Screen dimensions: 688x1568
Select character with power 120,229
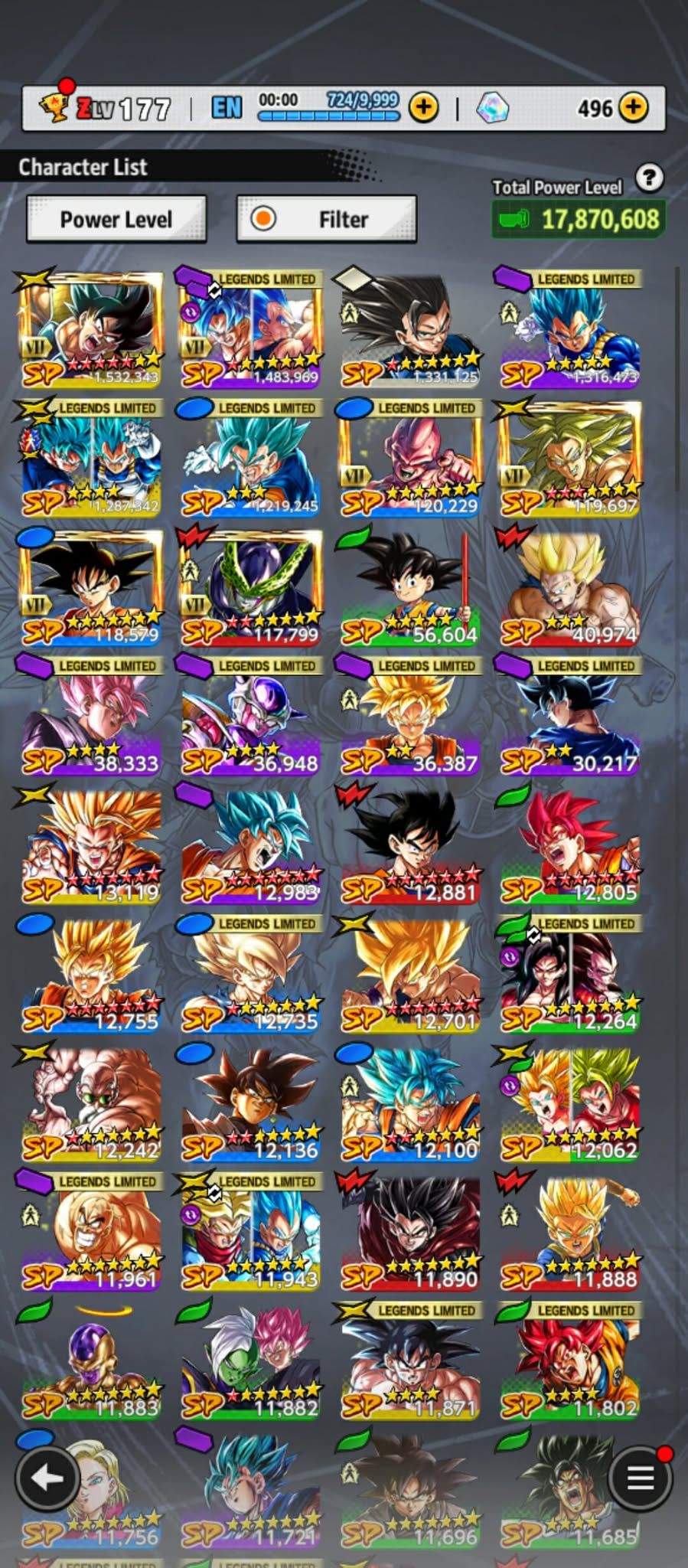pyautogui.click(x=410, y=459)
